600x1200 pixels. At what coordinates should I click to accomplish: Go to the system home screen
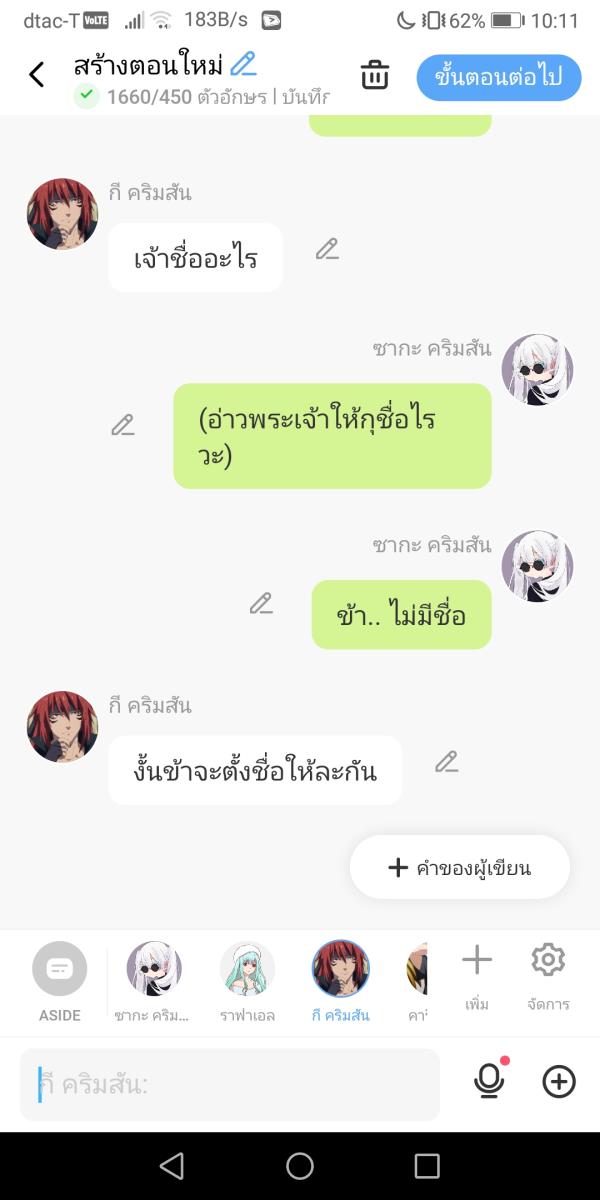300,1166
